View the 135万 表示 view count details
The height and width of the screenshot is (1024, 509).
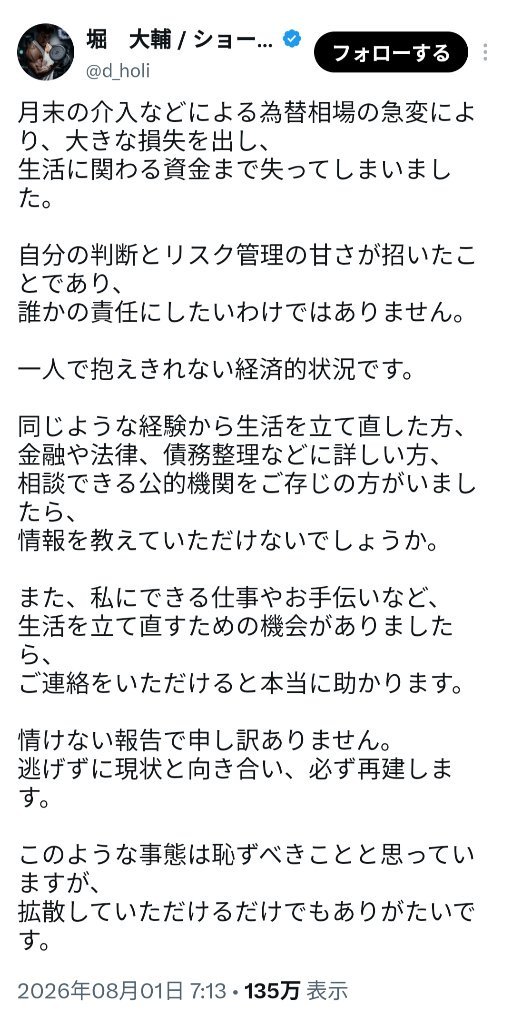[296, 991]
